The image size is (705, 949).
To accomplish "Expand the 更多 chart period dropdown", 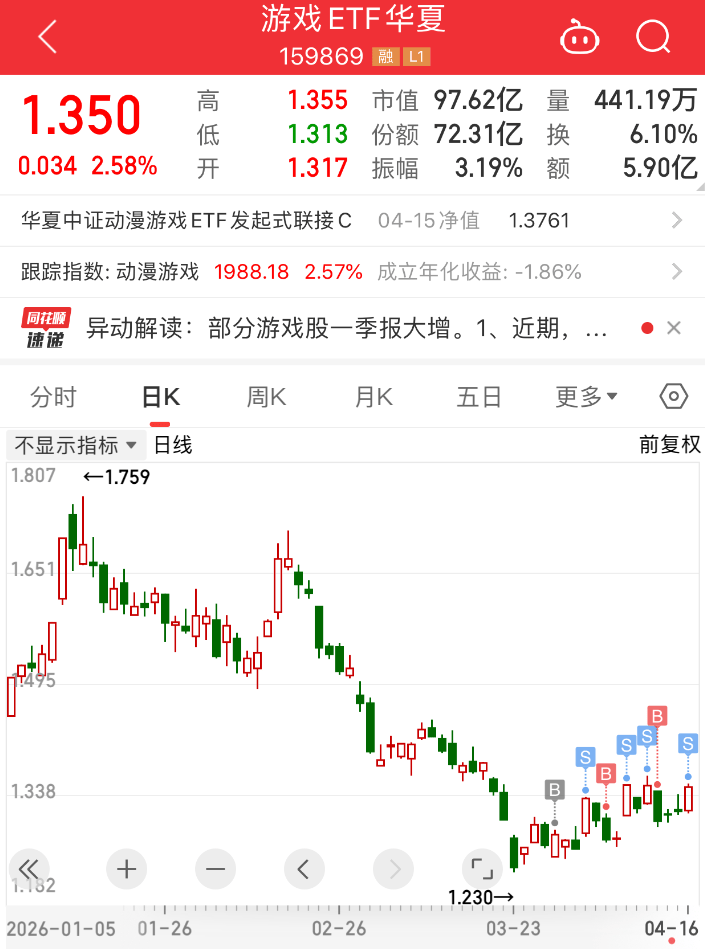I will pos(586,397).
